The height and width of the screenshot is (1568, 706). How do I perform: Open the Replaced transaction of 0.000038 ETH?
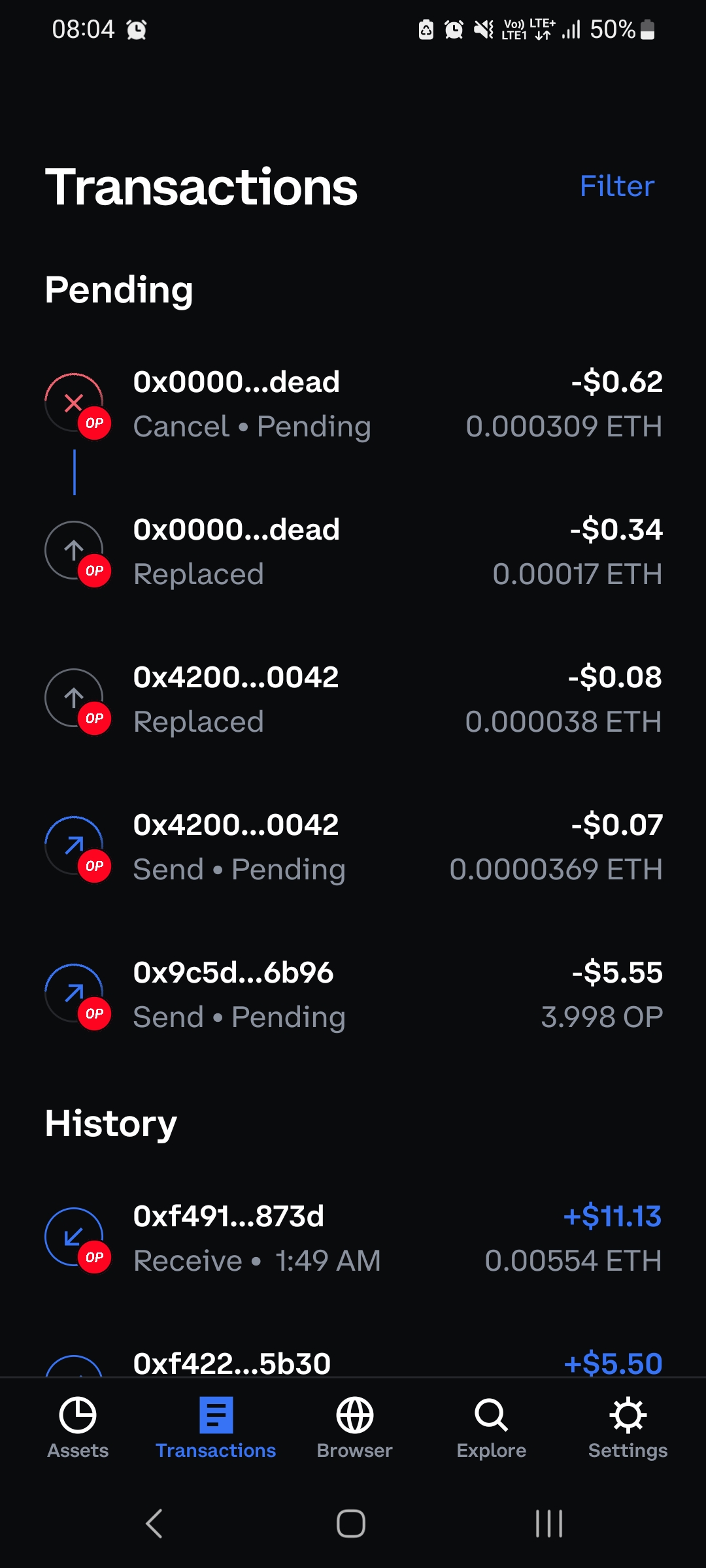pyautogui.click(x=353, y=700)
